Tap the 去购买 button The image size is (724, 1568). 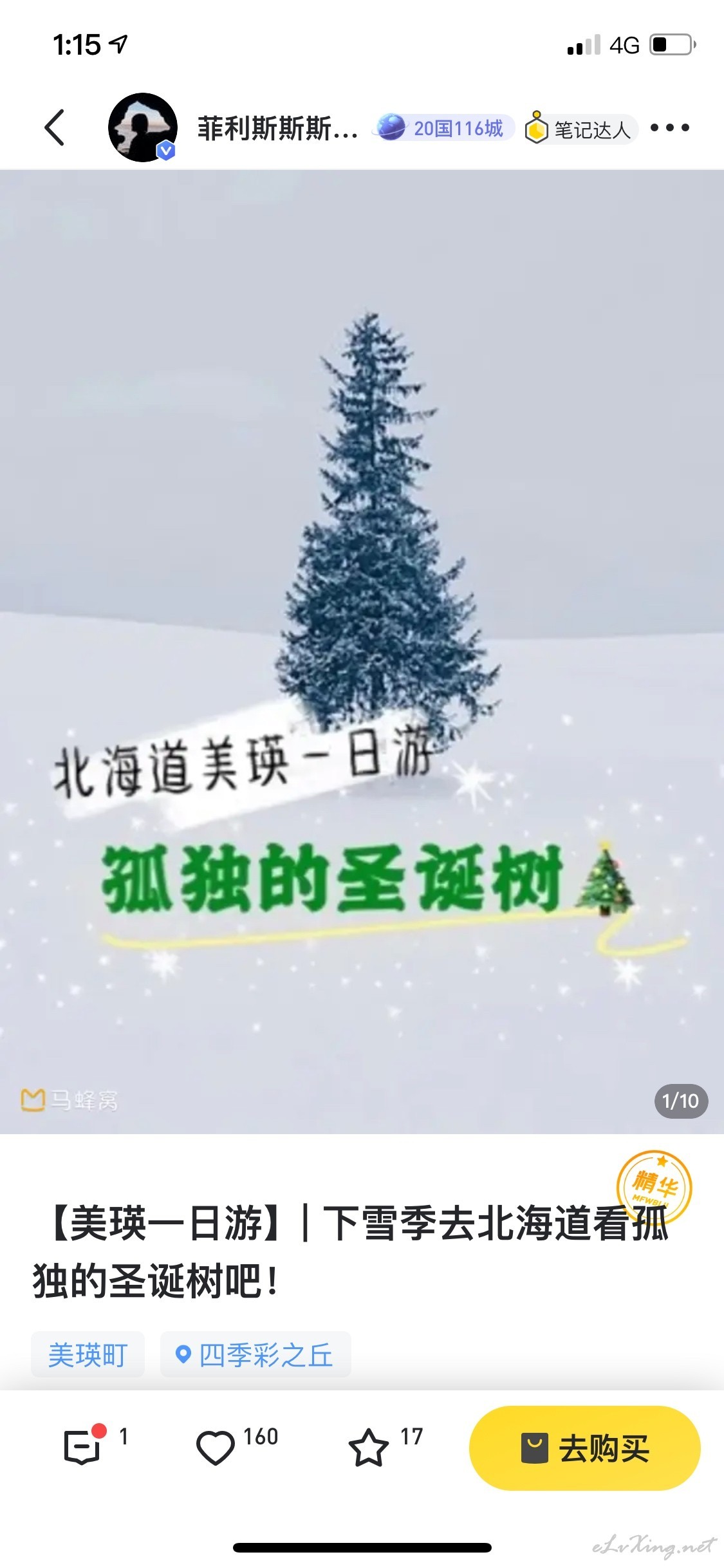click(x=585, y=1448)
